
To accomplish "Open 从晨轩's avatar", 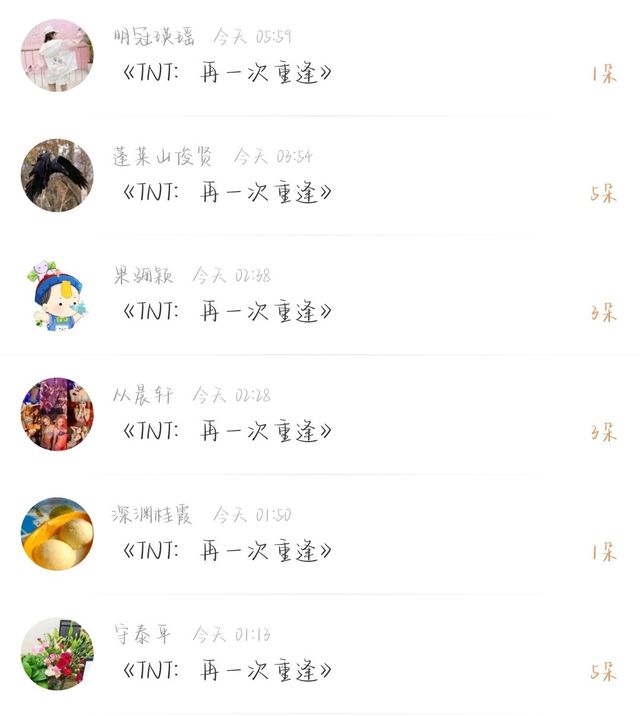I will (57, 414).
